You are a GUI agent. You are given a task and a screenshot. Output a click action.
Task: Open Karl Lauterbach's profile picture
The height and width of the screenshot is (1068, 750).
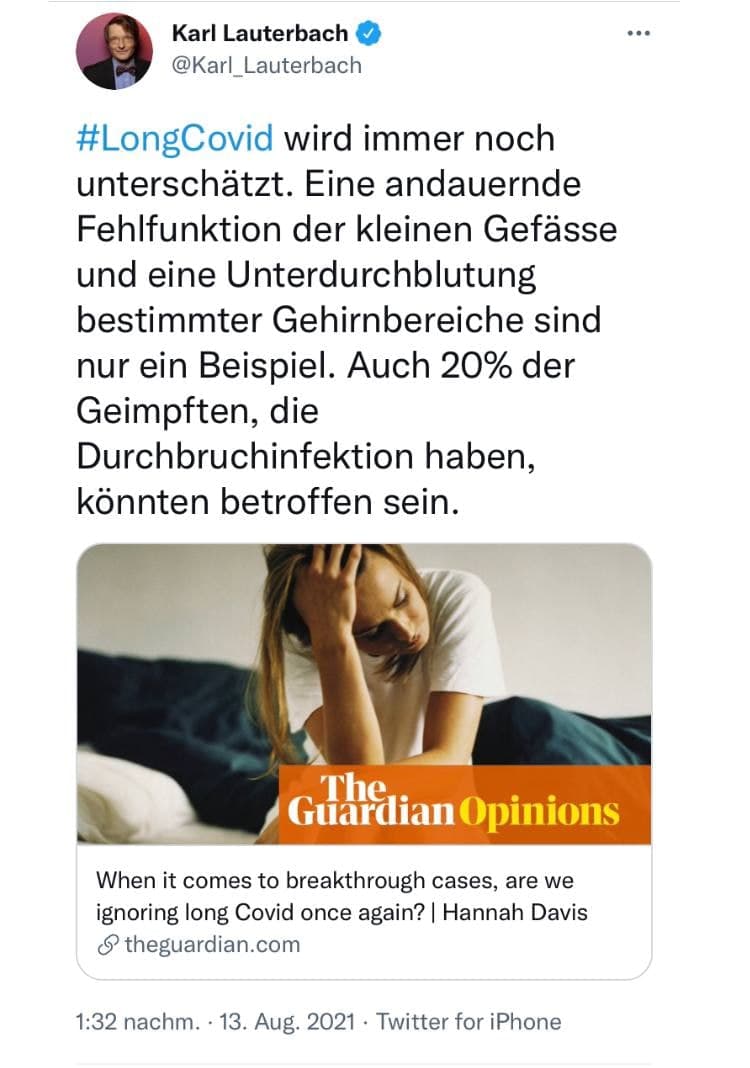(x=117, y=51)
